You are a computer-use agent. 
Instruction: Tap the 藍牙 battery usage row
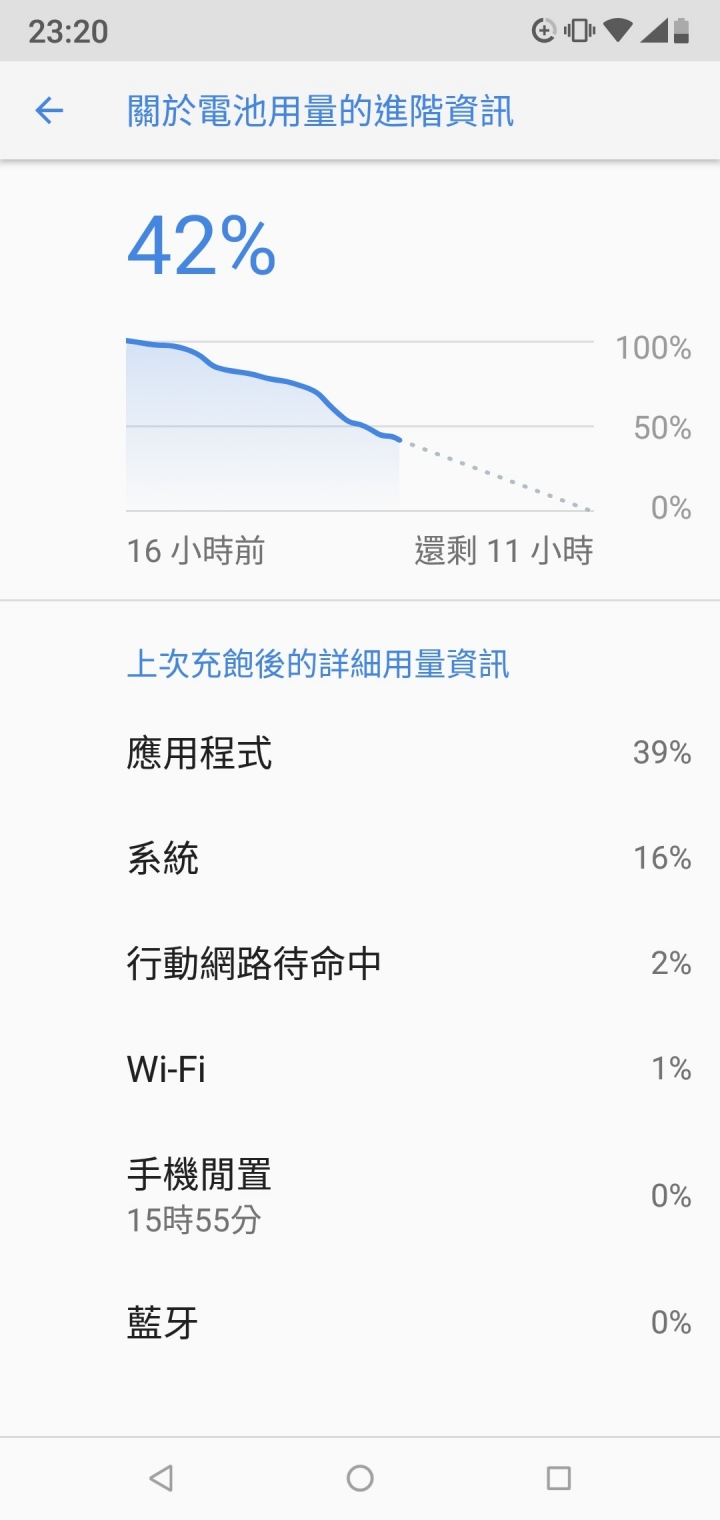tap(360, 1323)
